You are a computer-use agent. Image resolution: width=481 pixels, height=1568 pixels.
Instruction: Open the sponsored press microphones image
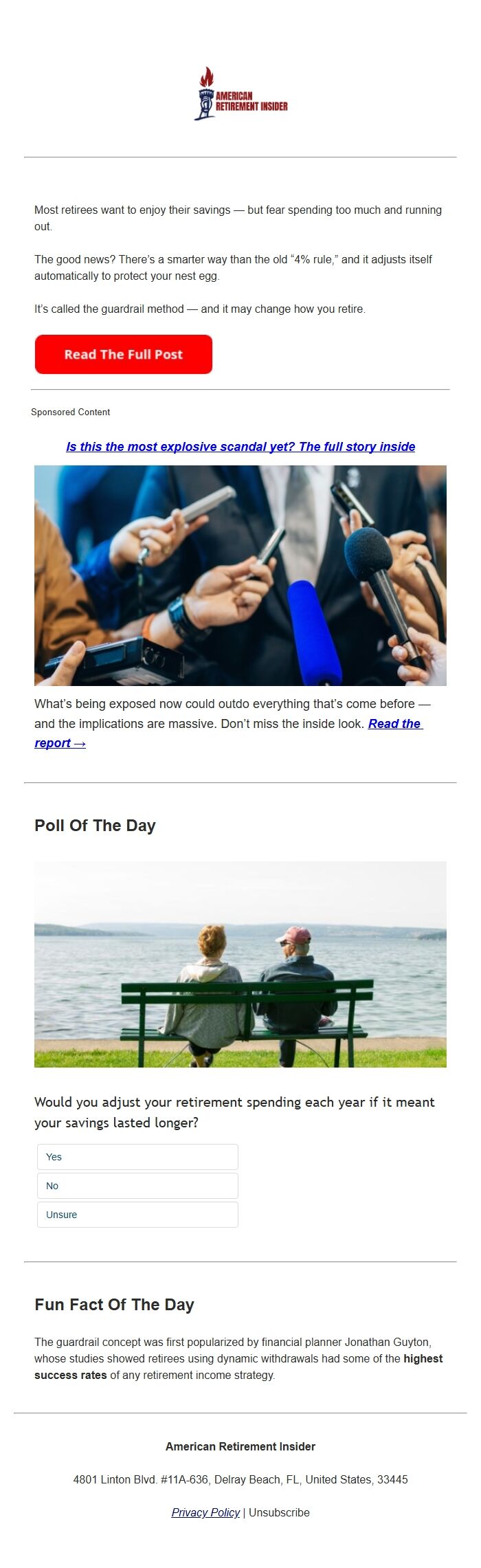tap(240, 575)
